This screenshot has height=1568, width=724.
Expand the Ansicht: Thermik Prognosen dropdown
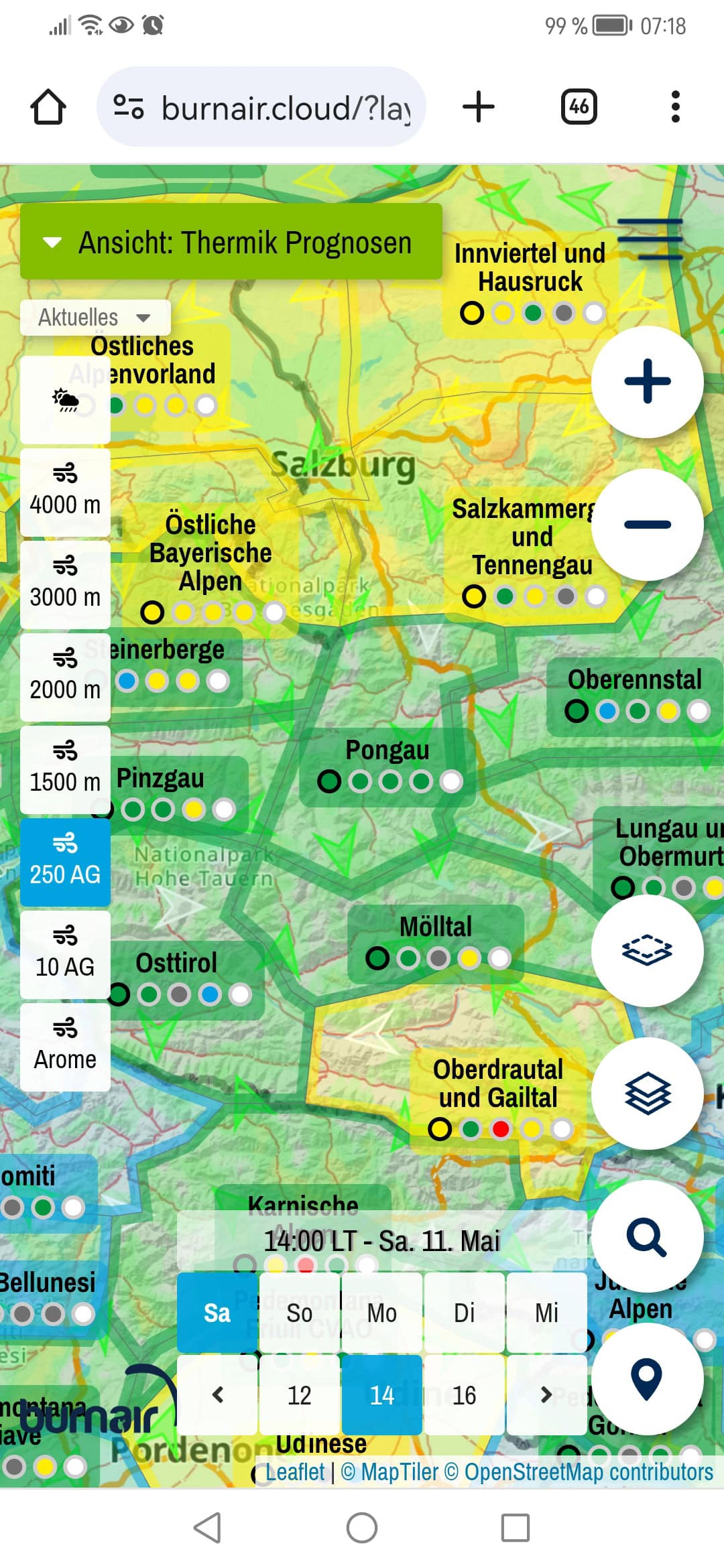(231, 241)
